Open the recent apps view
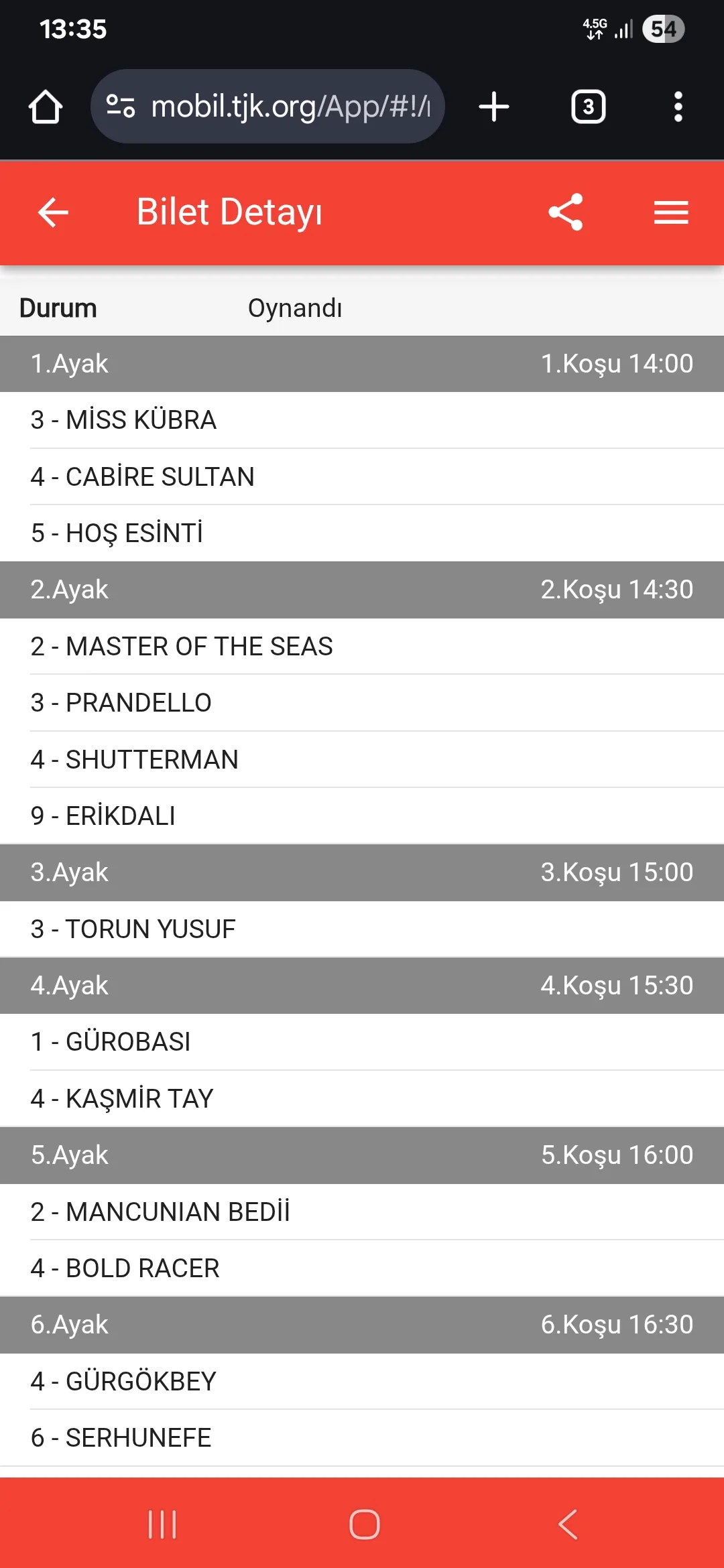Viewport: 724px width, 1568px height. point(162,1524)
